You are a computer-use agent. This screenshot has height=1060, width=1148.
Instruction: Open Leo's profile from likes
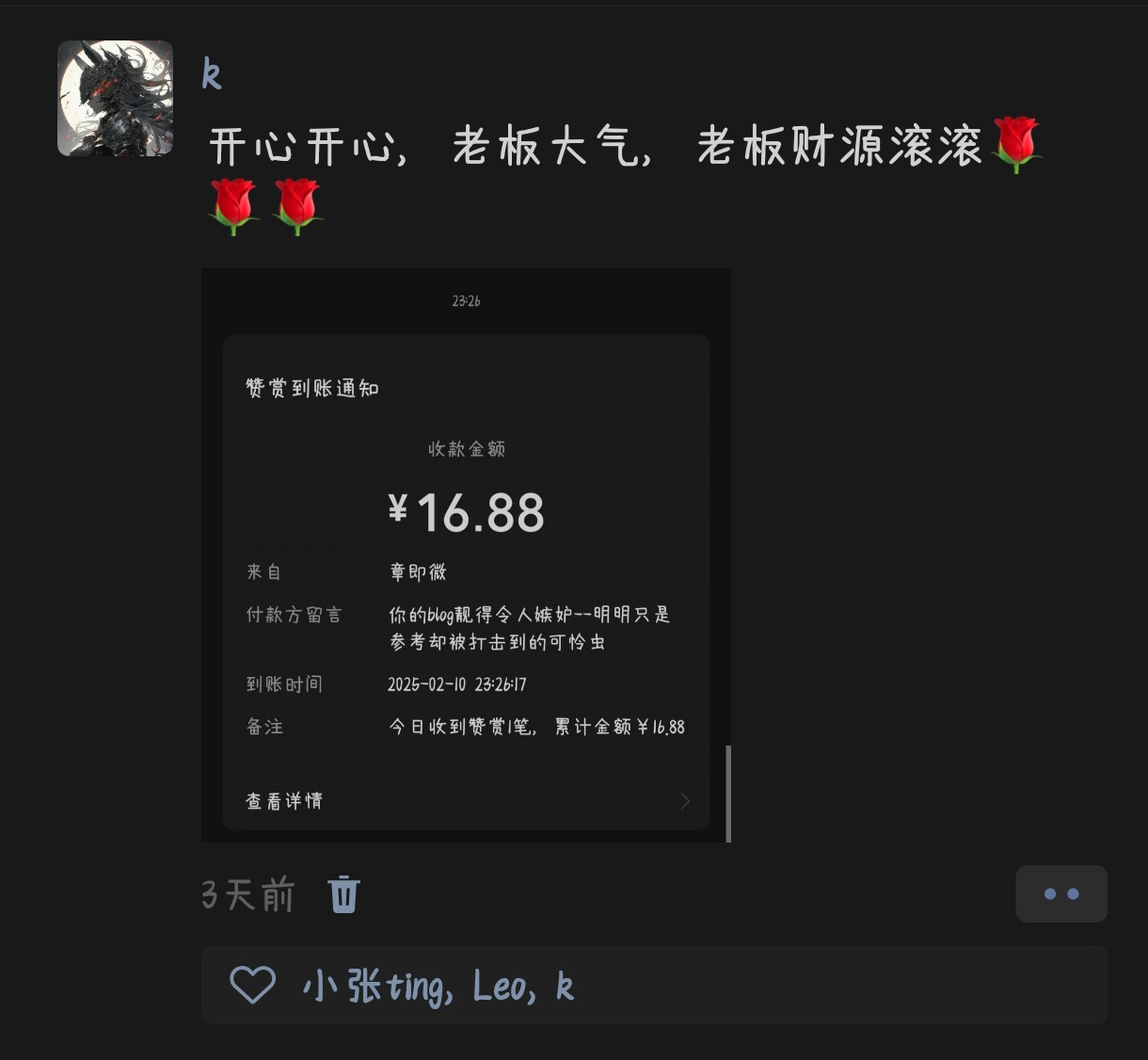click(x=500, y=987)
